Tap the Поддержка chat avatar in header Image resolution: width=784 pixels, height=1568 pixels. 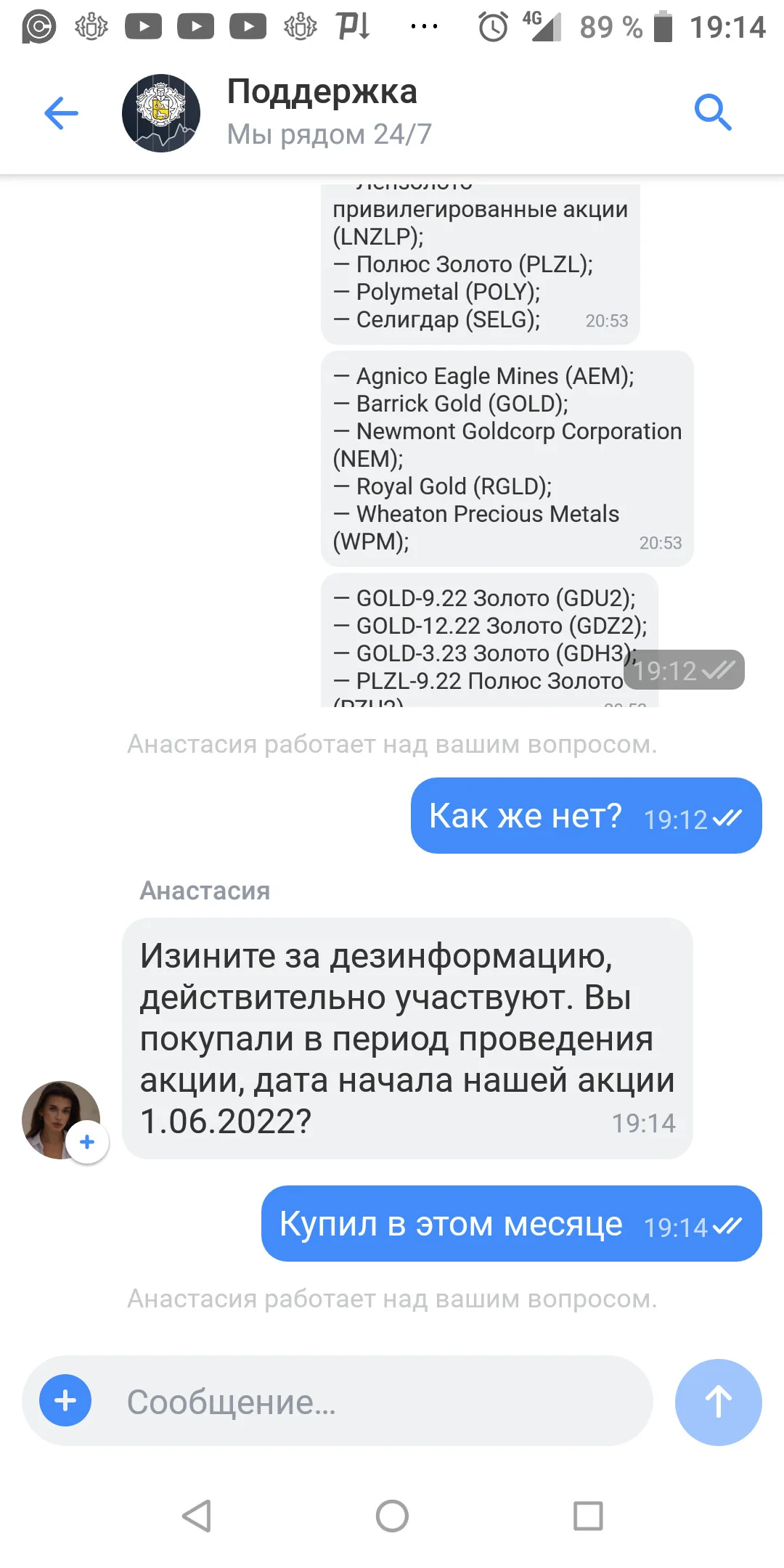[x=161, y=113]
